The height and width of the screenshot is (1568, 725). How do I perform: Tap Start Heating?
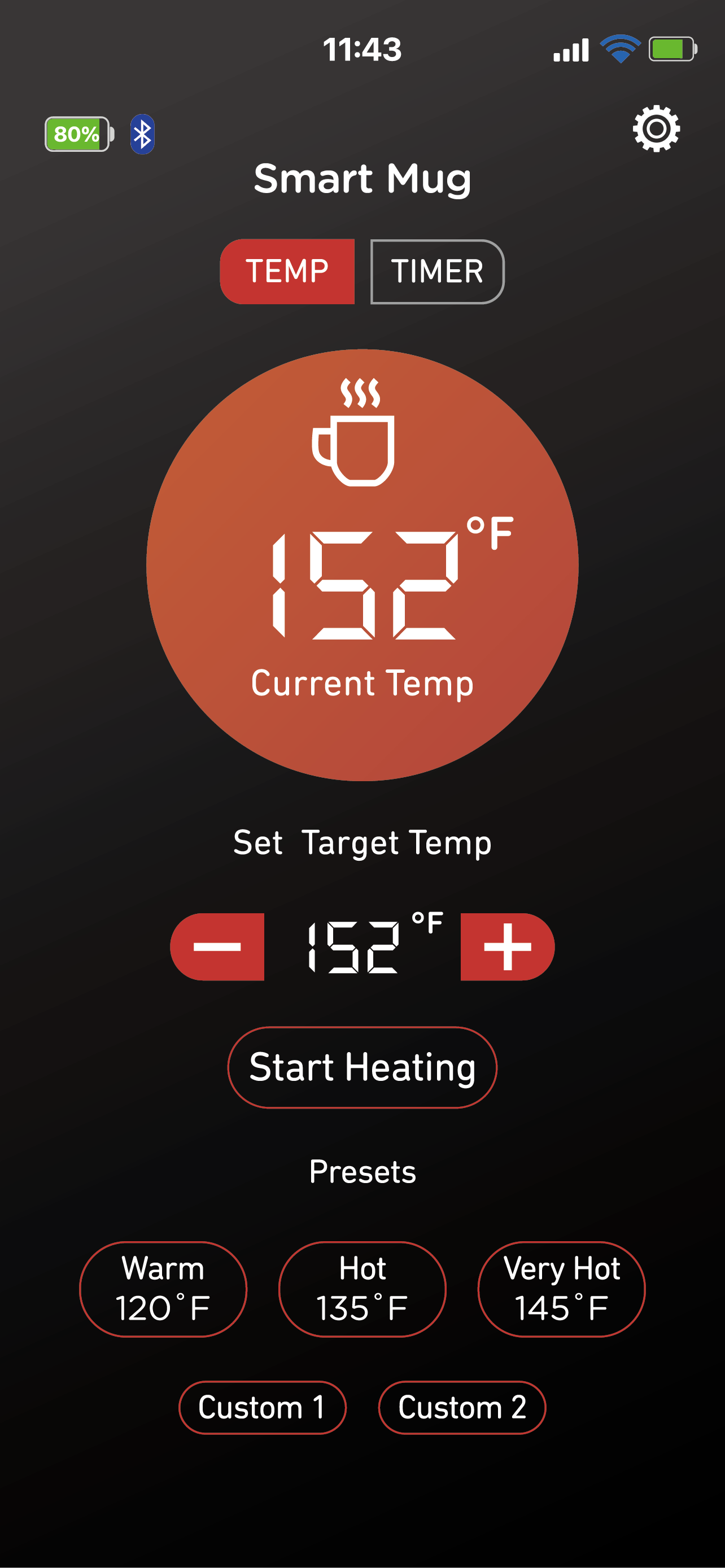pos(362,1067)
